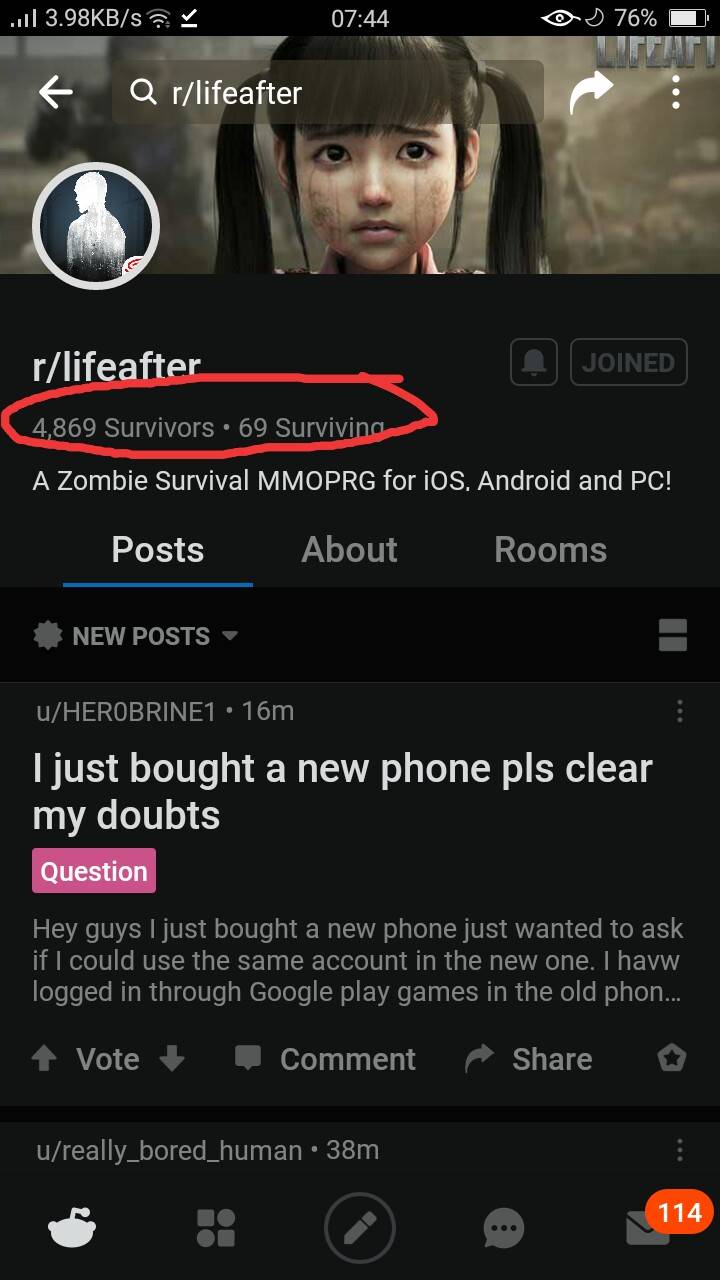Open post about new phone doubts

point(342,791)
